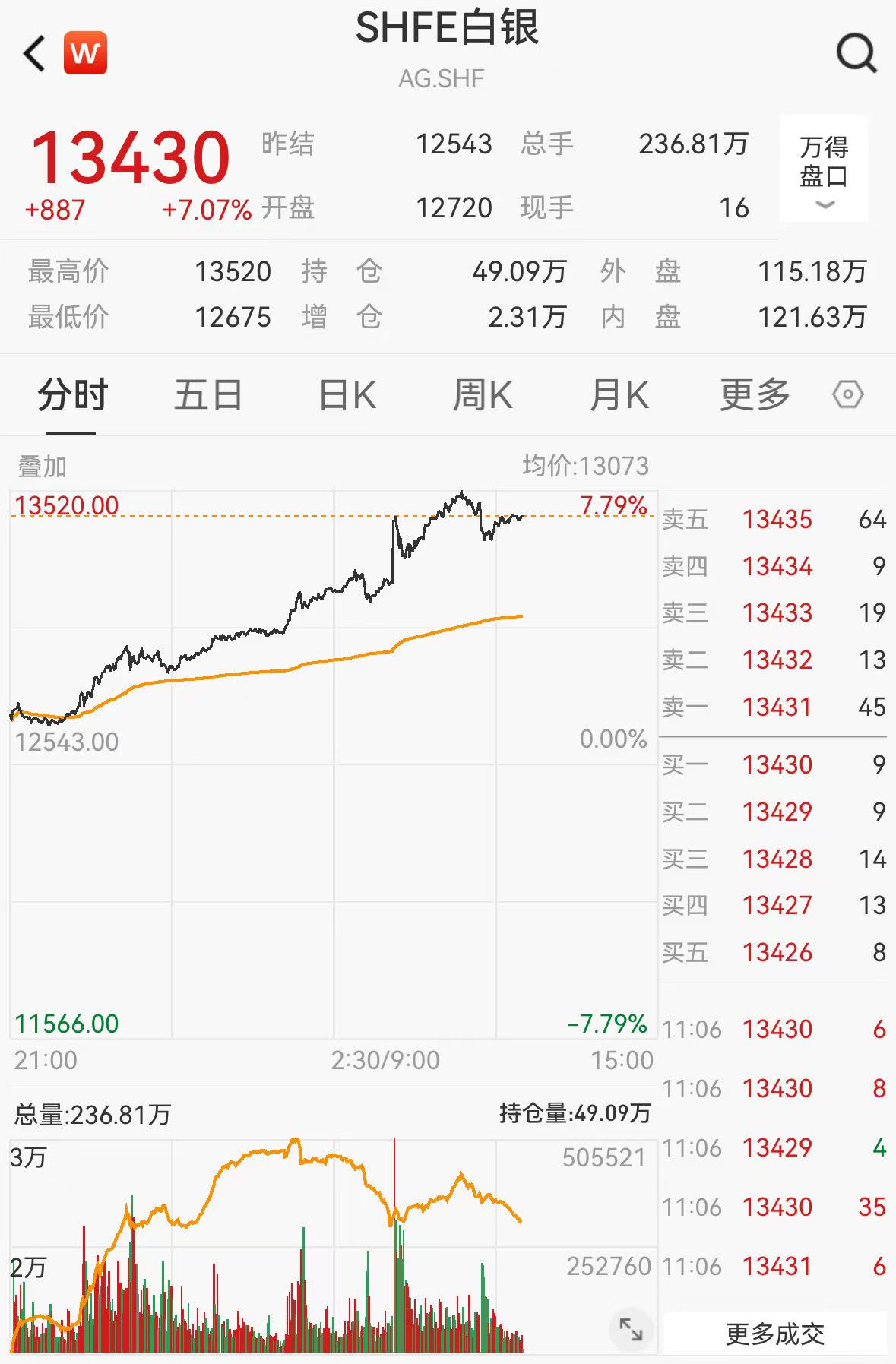
Task: Switch to the 日K chart tab
Action: [347, 396]
